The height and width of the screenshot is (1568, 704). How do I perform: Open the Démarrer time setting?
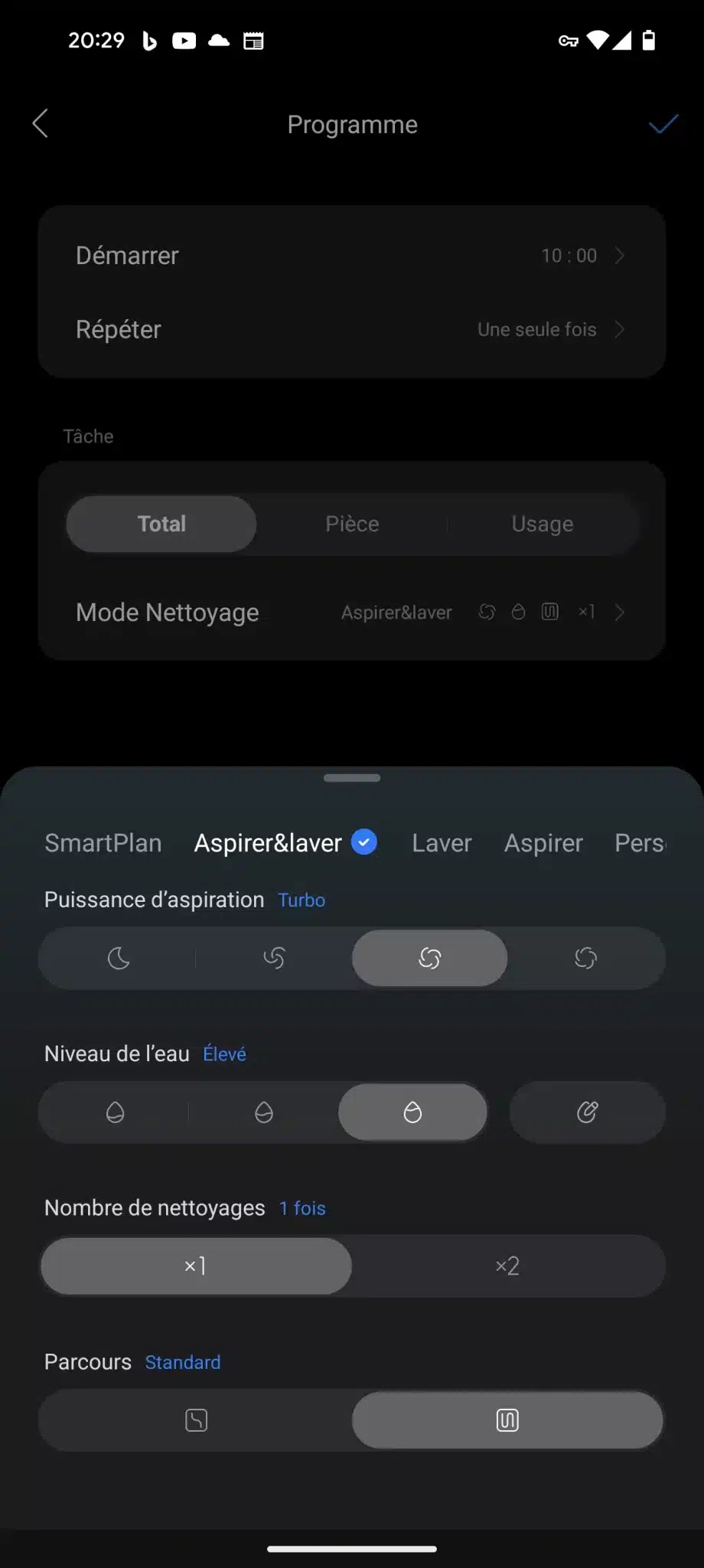click(352, 255)
